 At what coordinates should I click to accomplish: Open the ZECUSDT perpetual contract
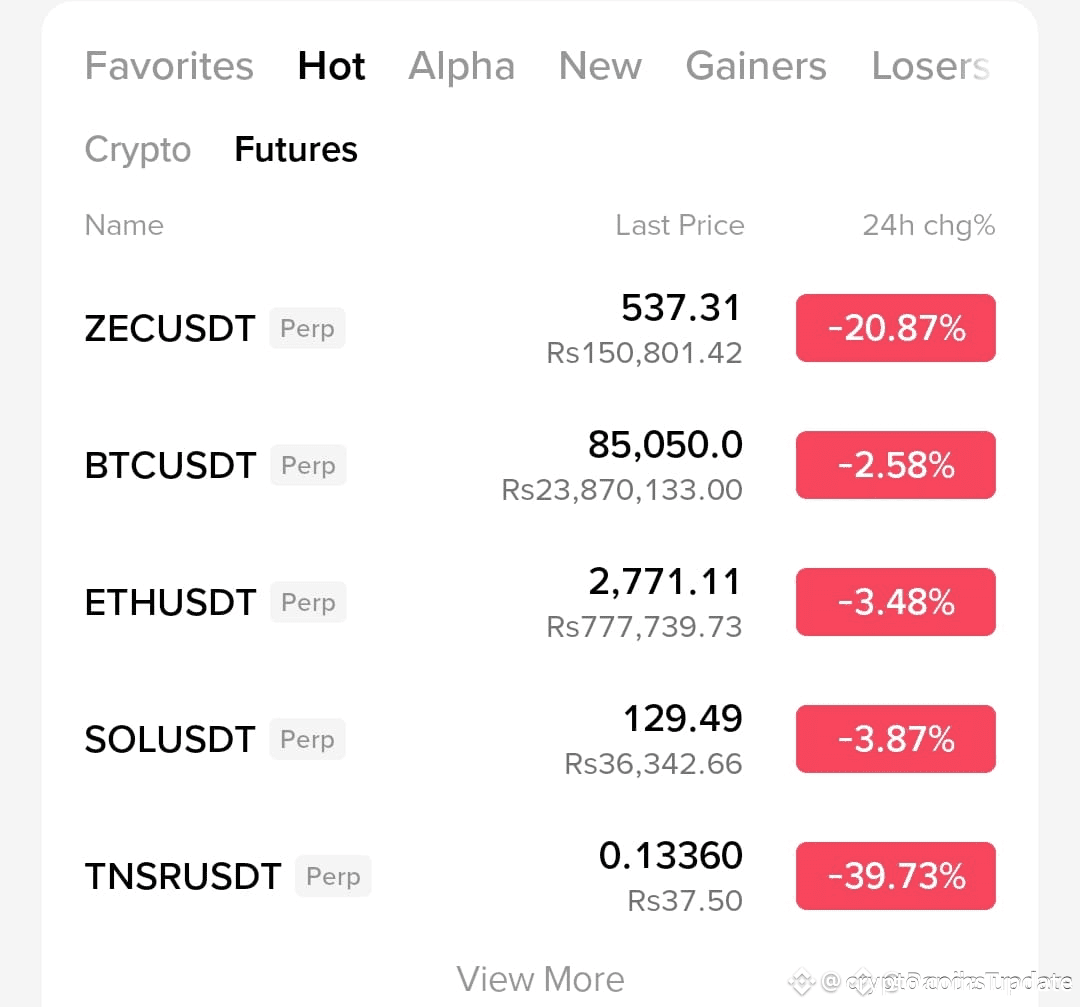pyautogui.click(x=170, y=329)
